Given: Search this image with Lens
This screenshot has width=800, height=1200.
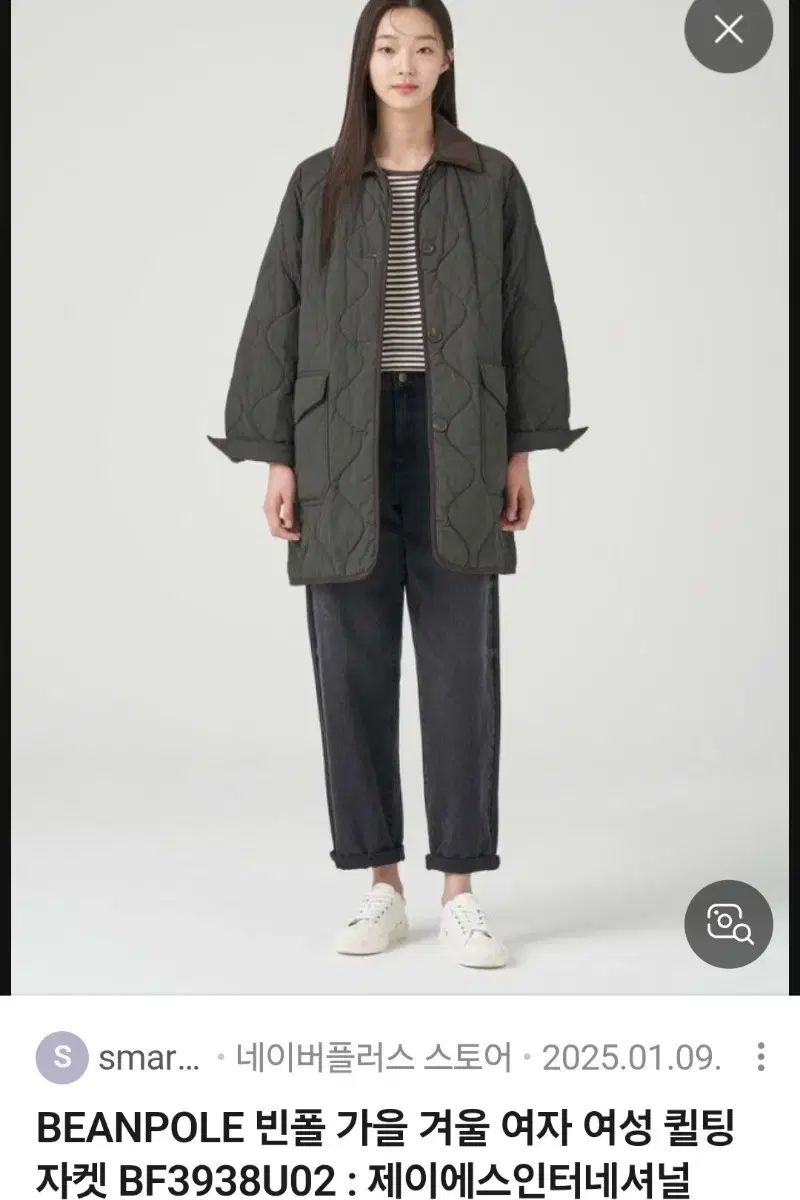Looking at the screenshot, I should pos(728,923).
